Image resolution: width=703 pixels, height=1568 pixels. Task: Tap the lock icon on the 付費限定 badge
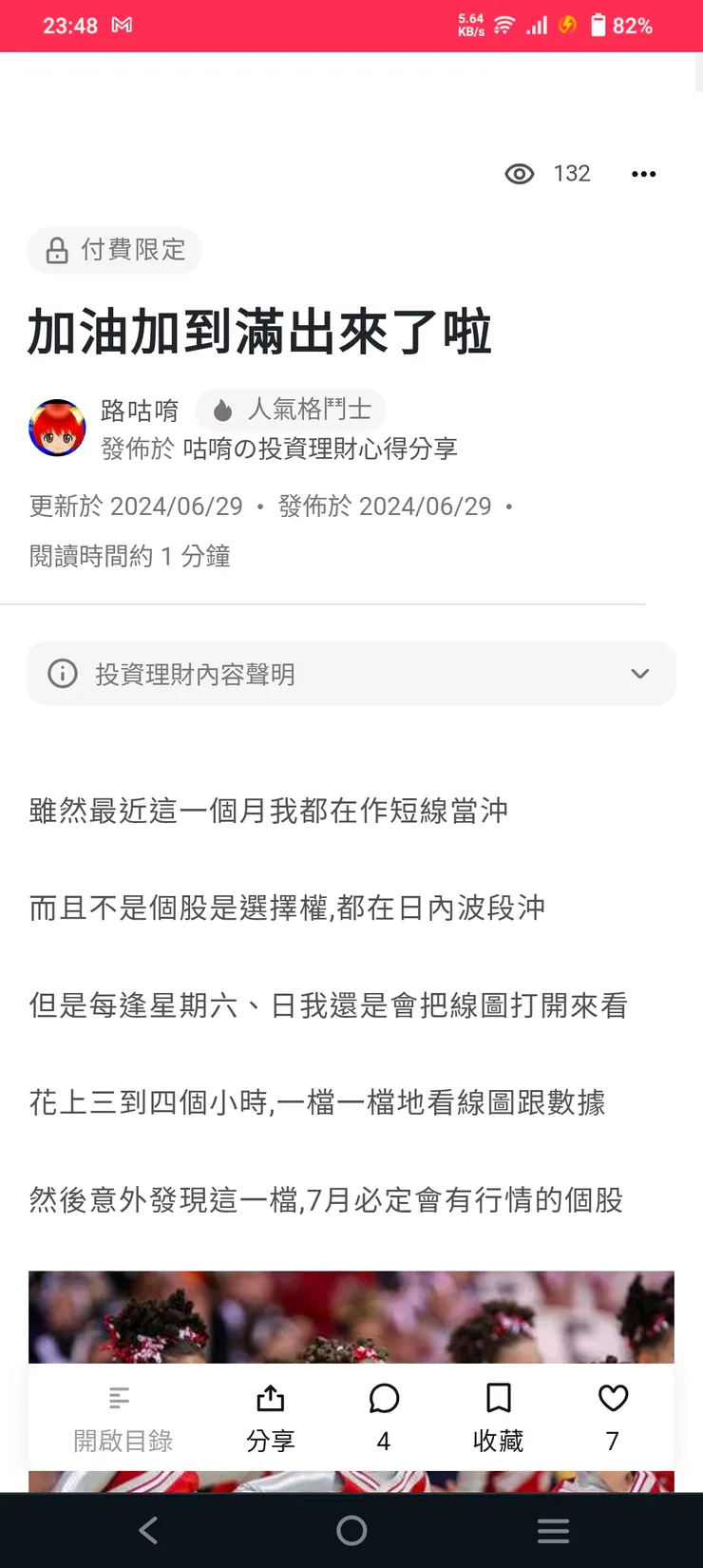[57, 251]
